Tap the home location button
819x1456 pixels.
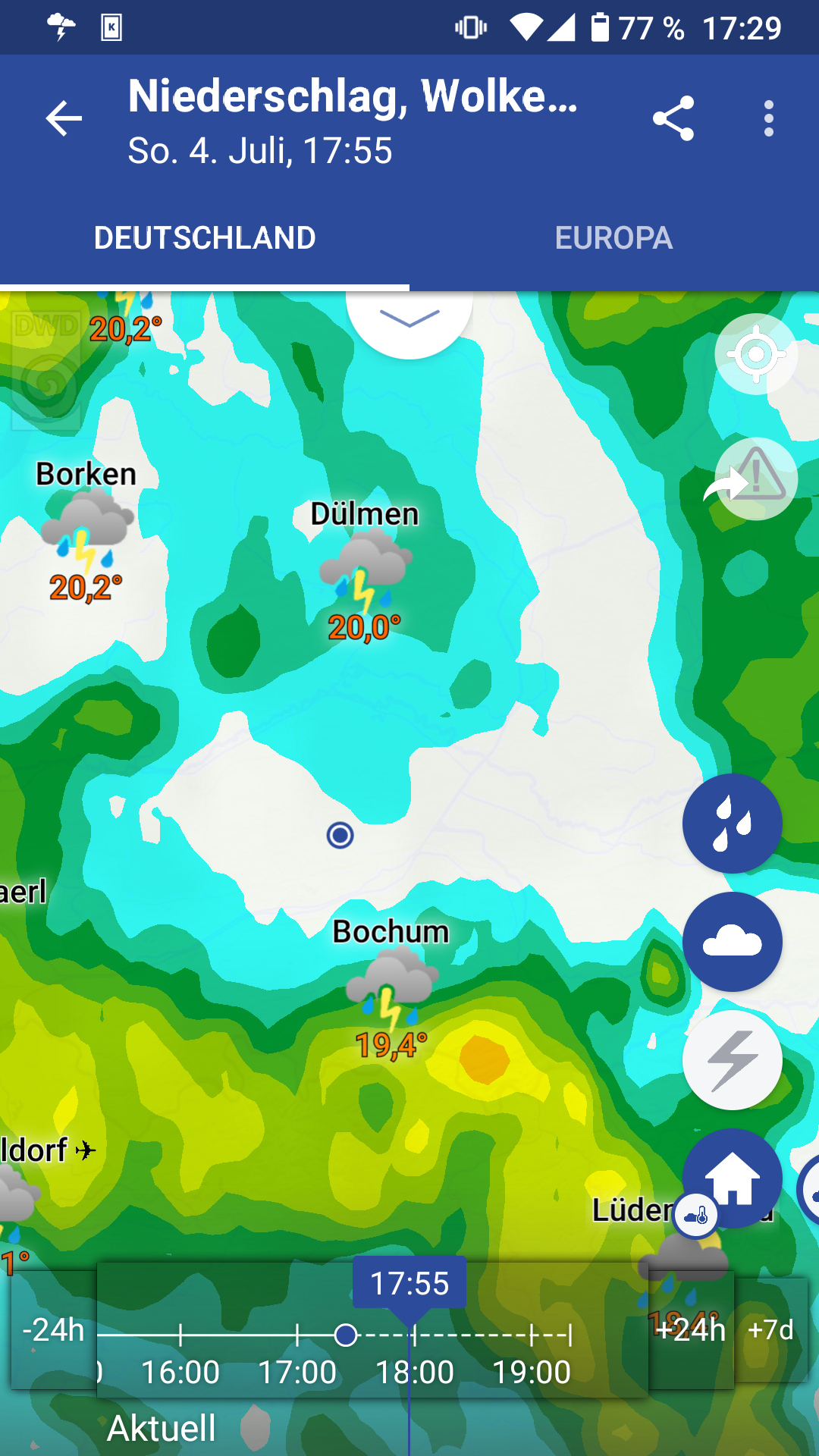click(x=732, y=1178)
